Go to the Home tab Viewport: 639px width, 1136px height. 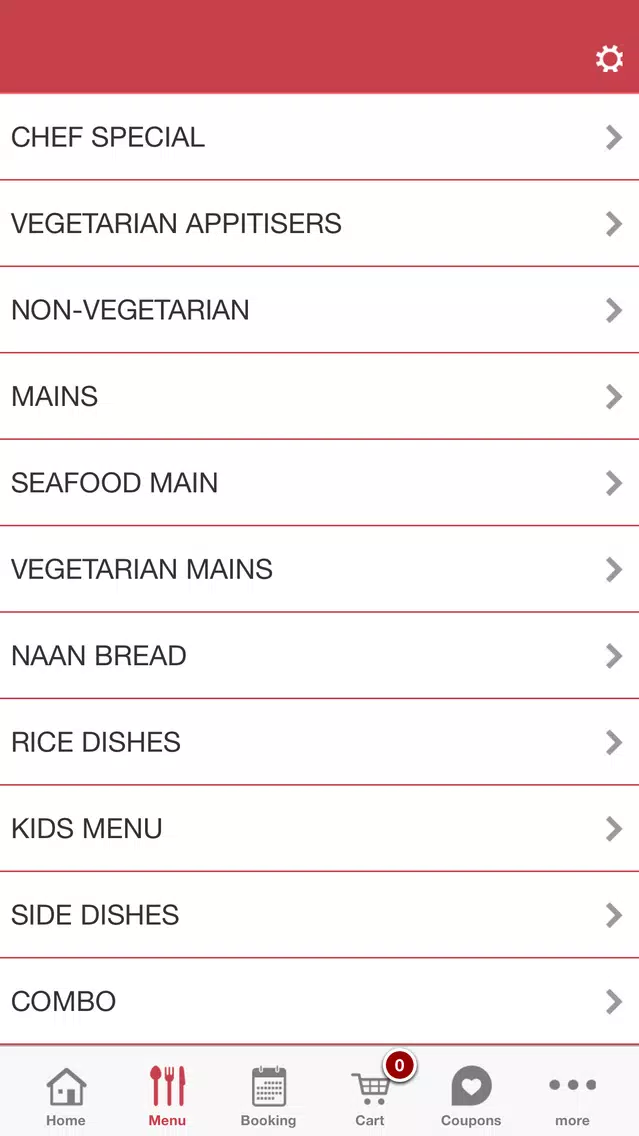coord(66,1095)
